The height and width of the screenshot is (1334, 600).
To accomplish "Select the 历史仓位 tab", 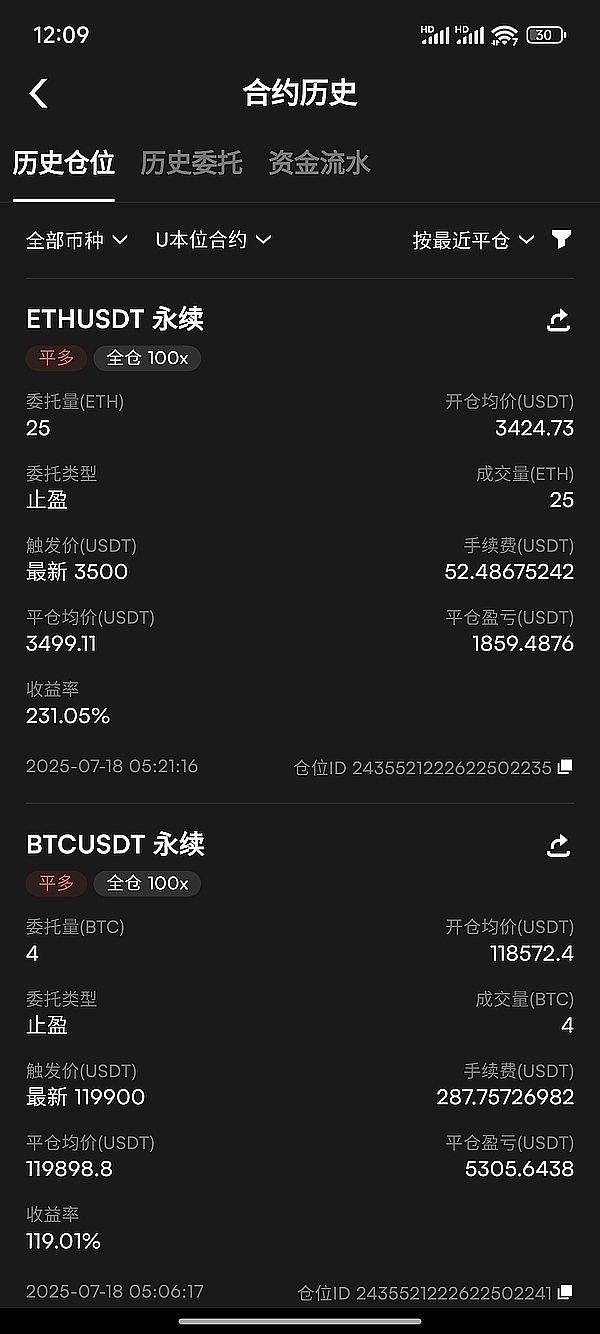I will [x=64, y=163].
